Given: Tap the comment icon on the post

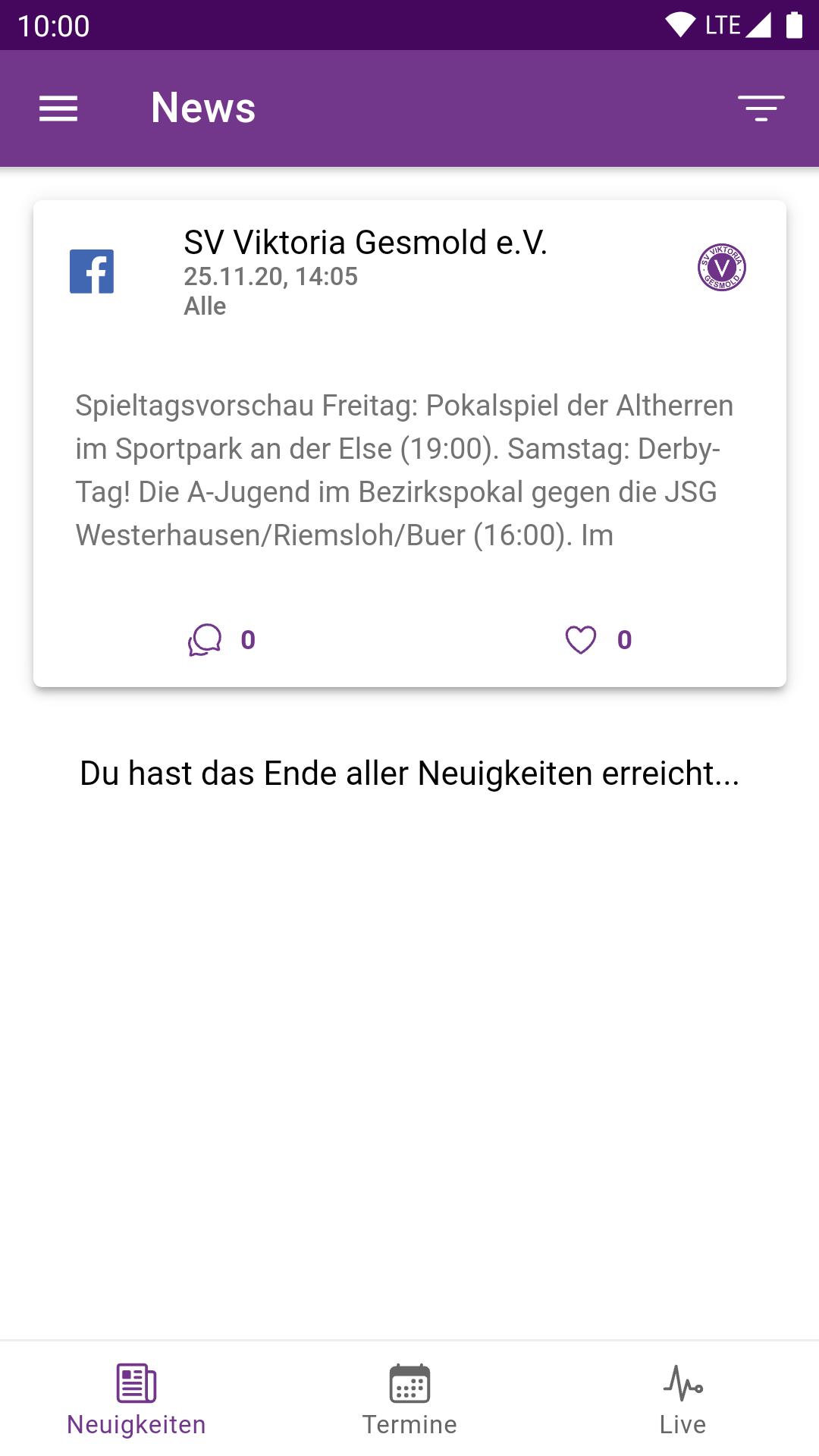Looking at the screenshot, I should 205,640.
